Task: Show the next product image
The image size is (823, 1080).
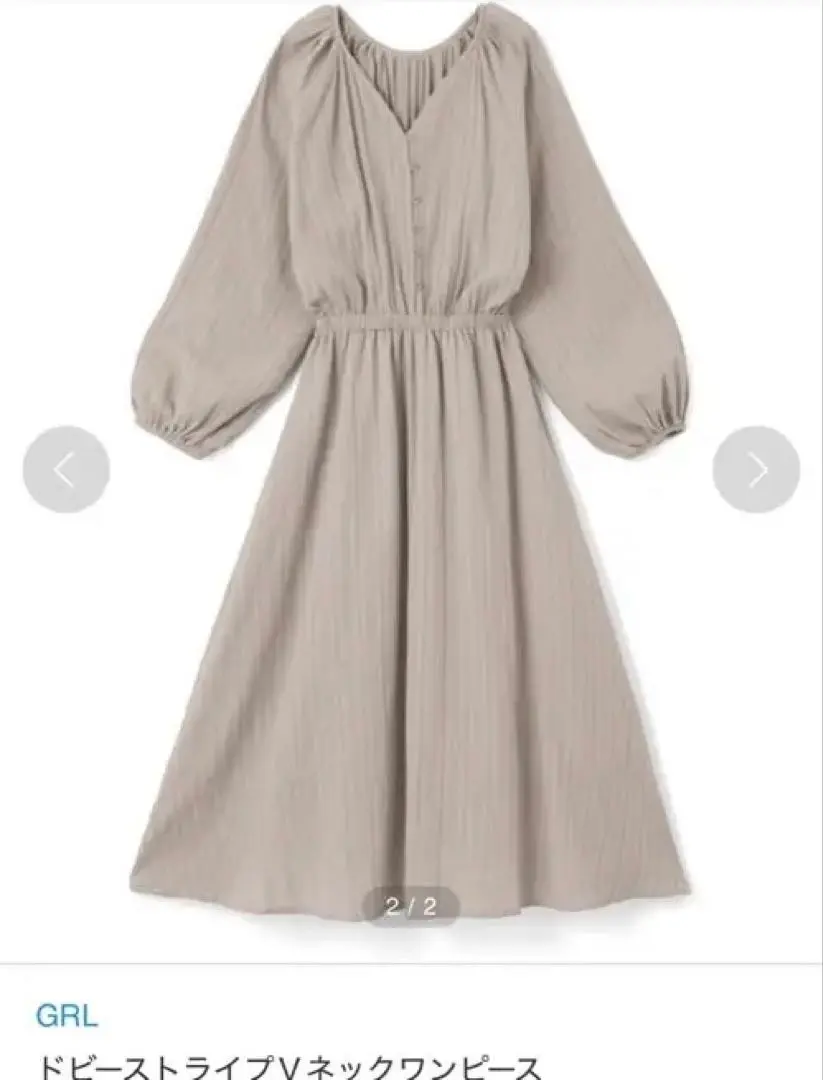Action: point(756,469)
